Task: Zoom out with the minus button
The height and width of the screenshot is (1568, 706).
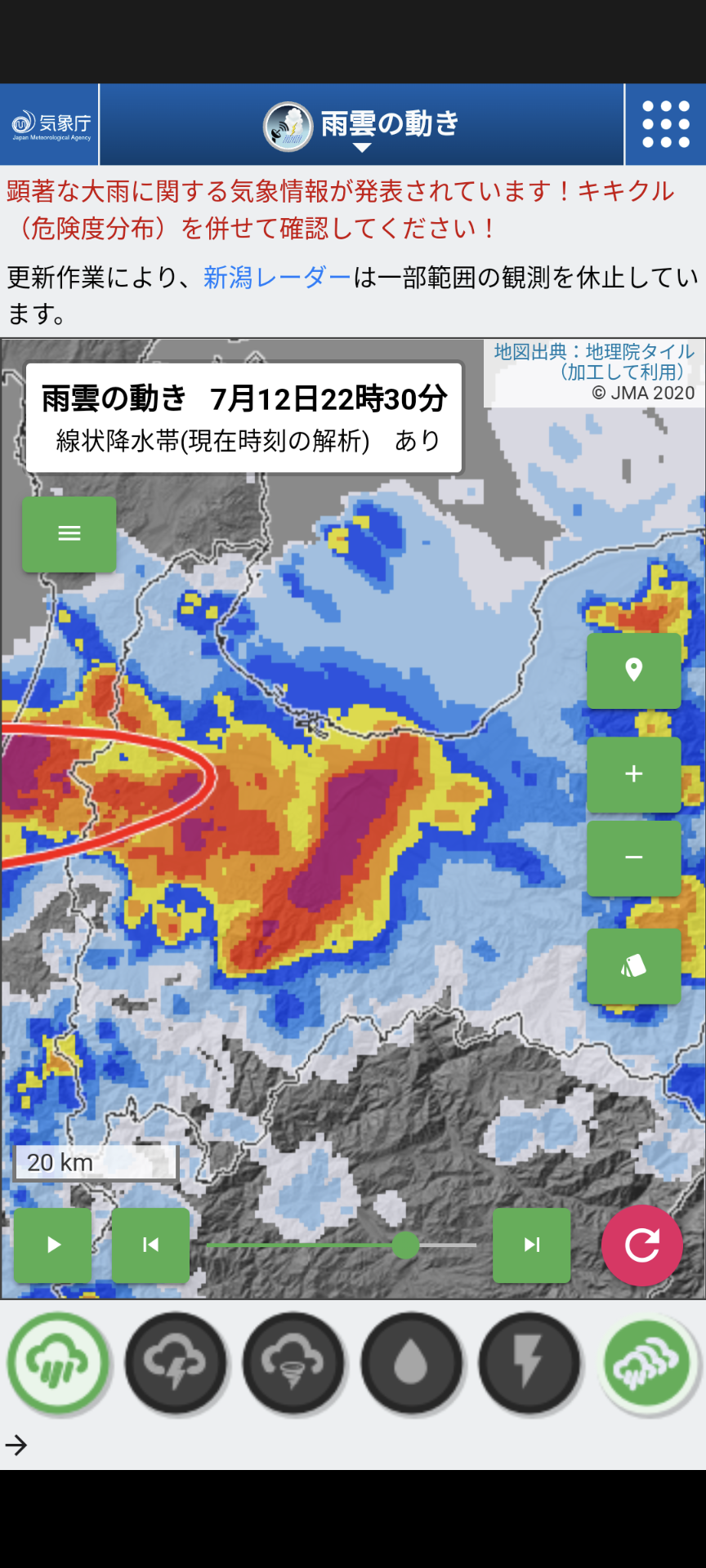Action: click(634, 857)
